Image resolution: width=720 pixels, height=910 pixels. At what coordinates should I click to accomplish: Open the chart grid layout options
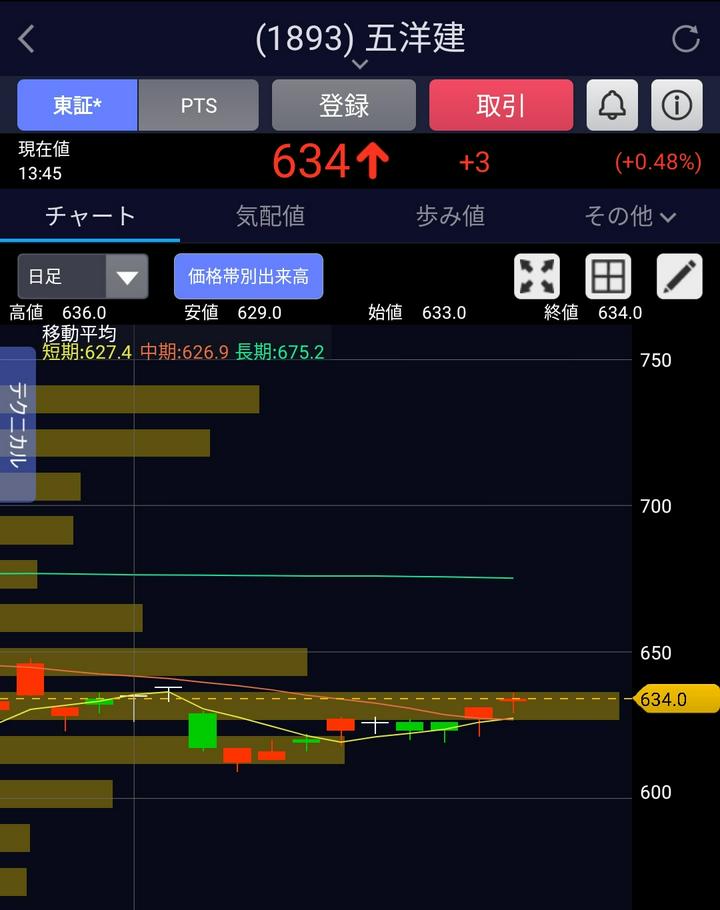tap(608, 276)
